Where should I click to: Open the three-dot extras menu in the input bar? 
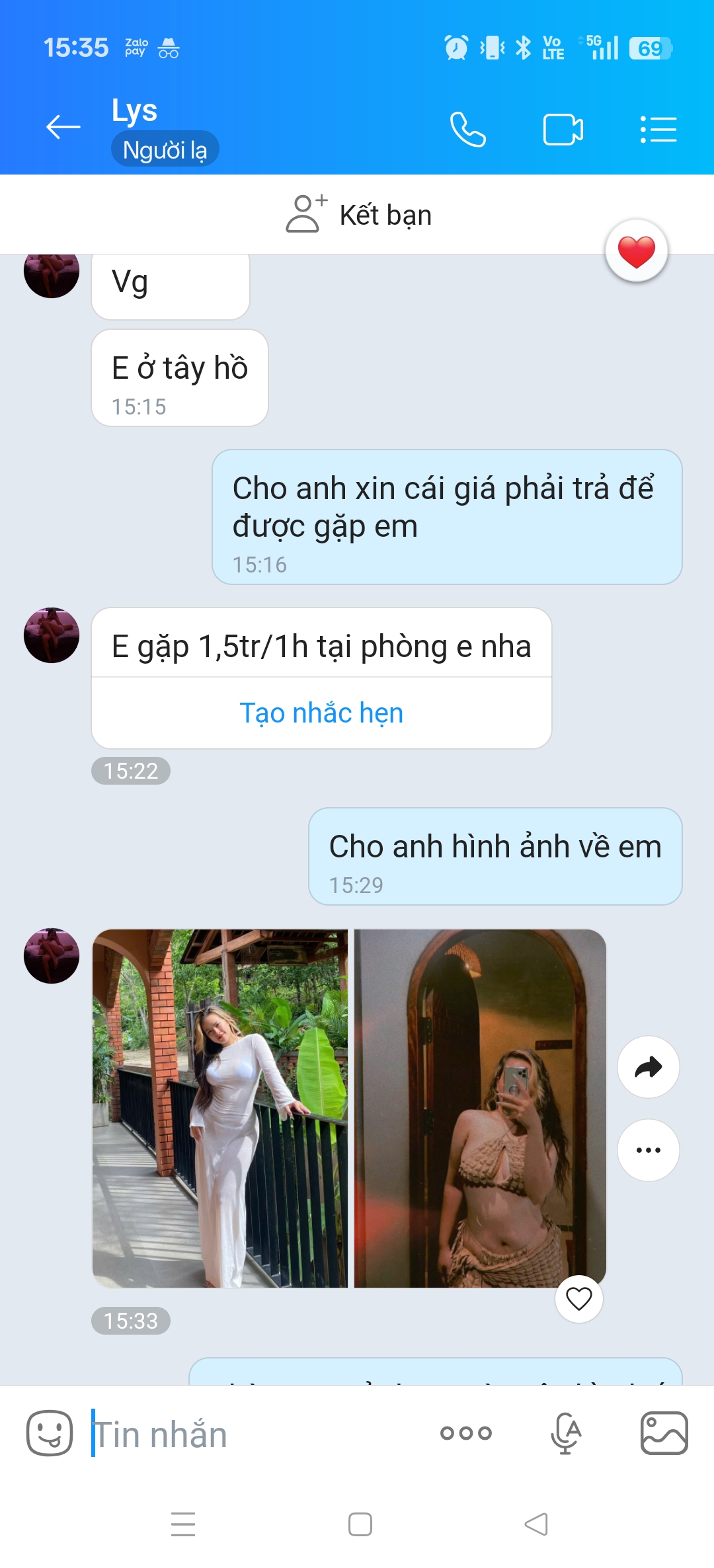[466, 1433]
